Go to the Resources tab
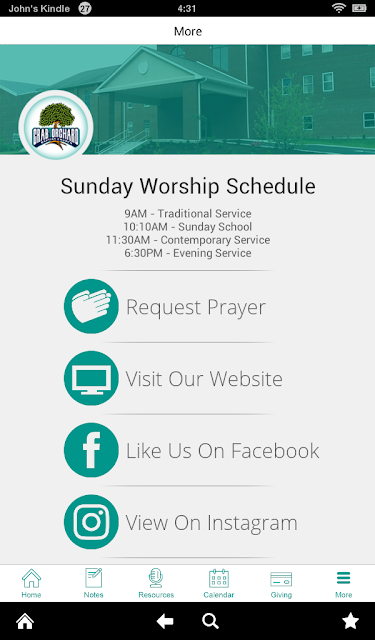Screen dimensions: 375x640 coord(156,583)
